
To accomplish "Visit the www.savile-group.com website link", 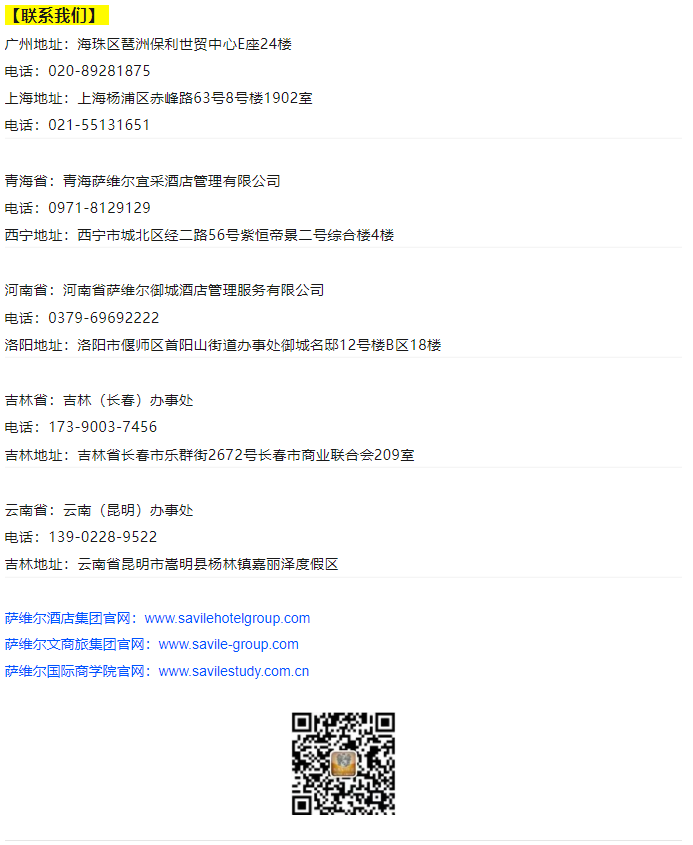I will tap(228, 644).
